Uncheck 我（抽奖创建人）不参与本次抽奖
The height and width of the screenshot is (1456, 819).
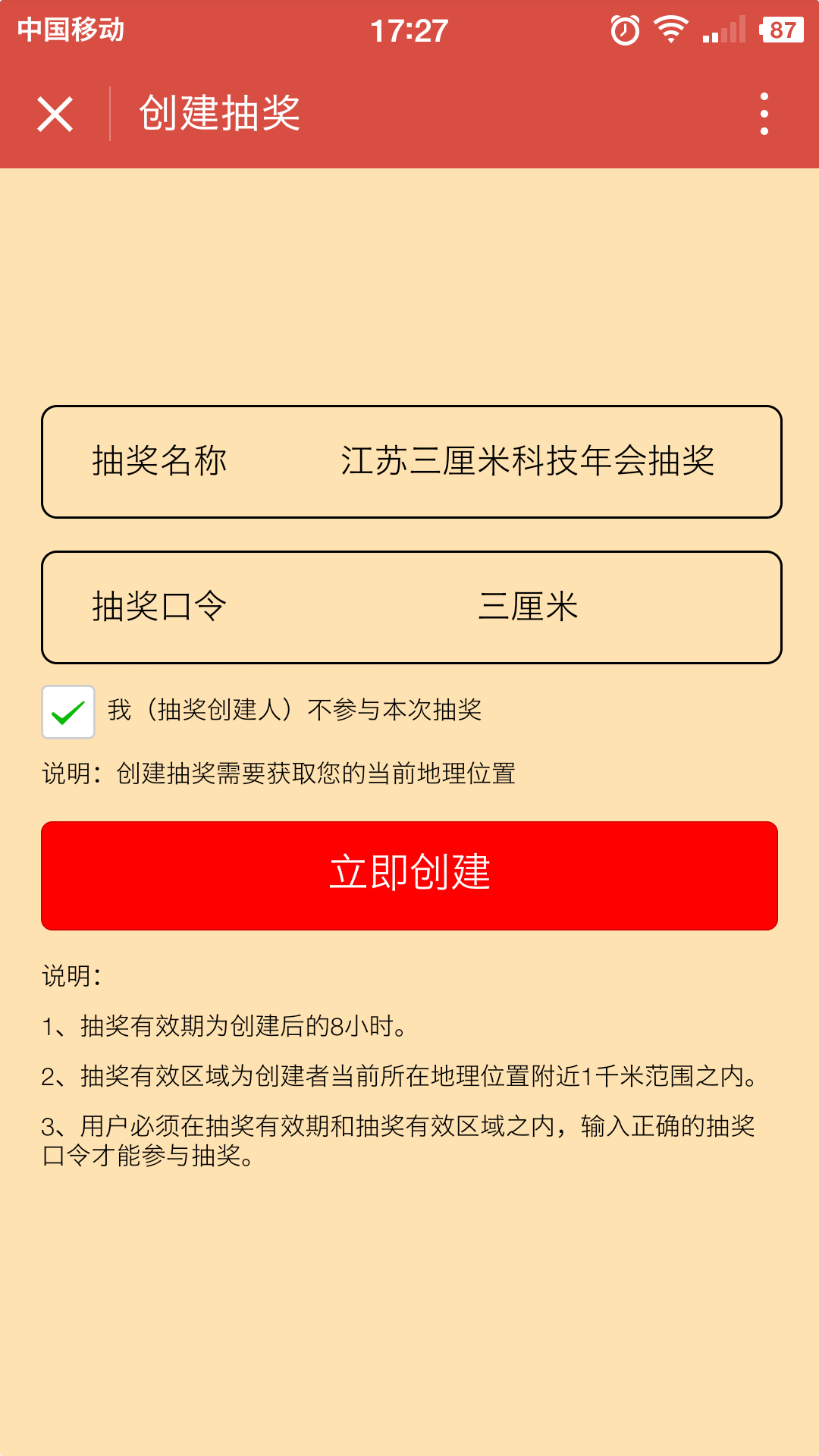68,712
